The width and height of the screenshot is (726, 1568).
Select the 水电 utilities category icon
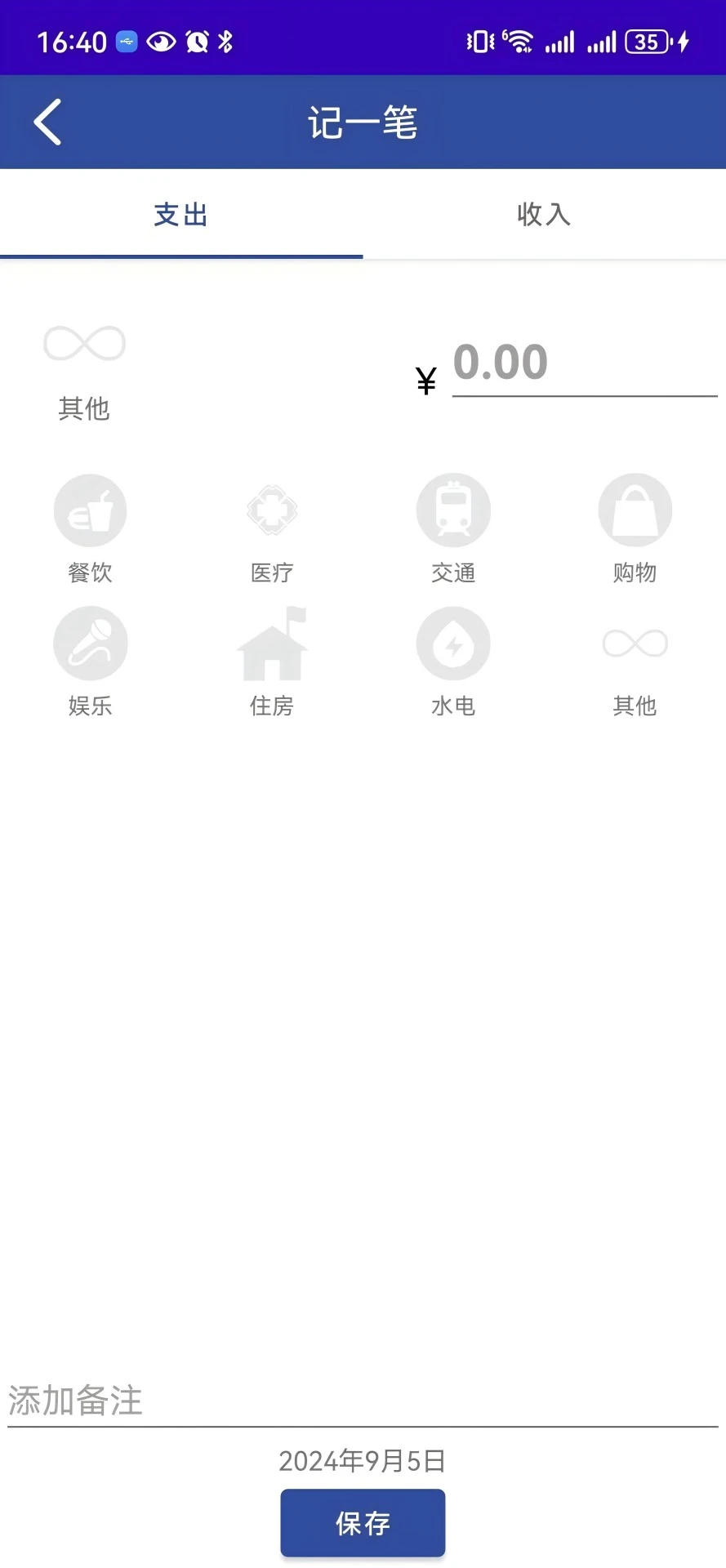click(x=453, y=643)
